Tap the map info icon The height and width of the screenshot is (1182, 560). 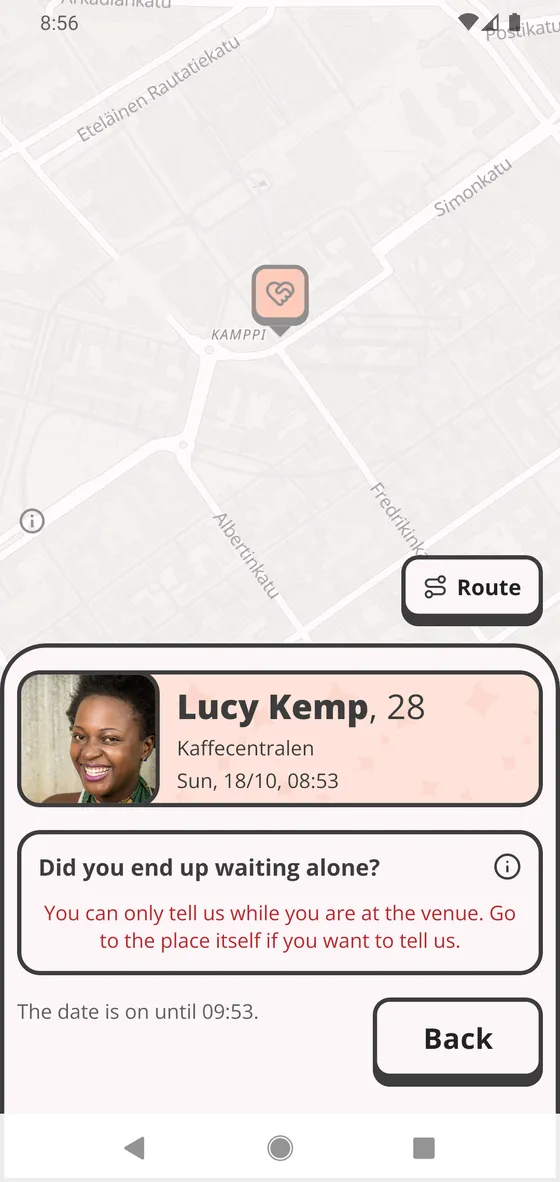pos(32,521)
